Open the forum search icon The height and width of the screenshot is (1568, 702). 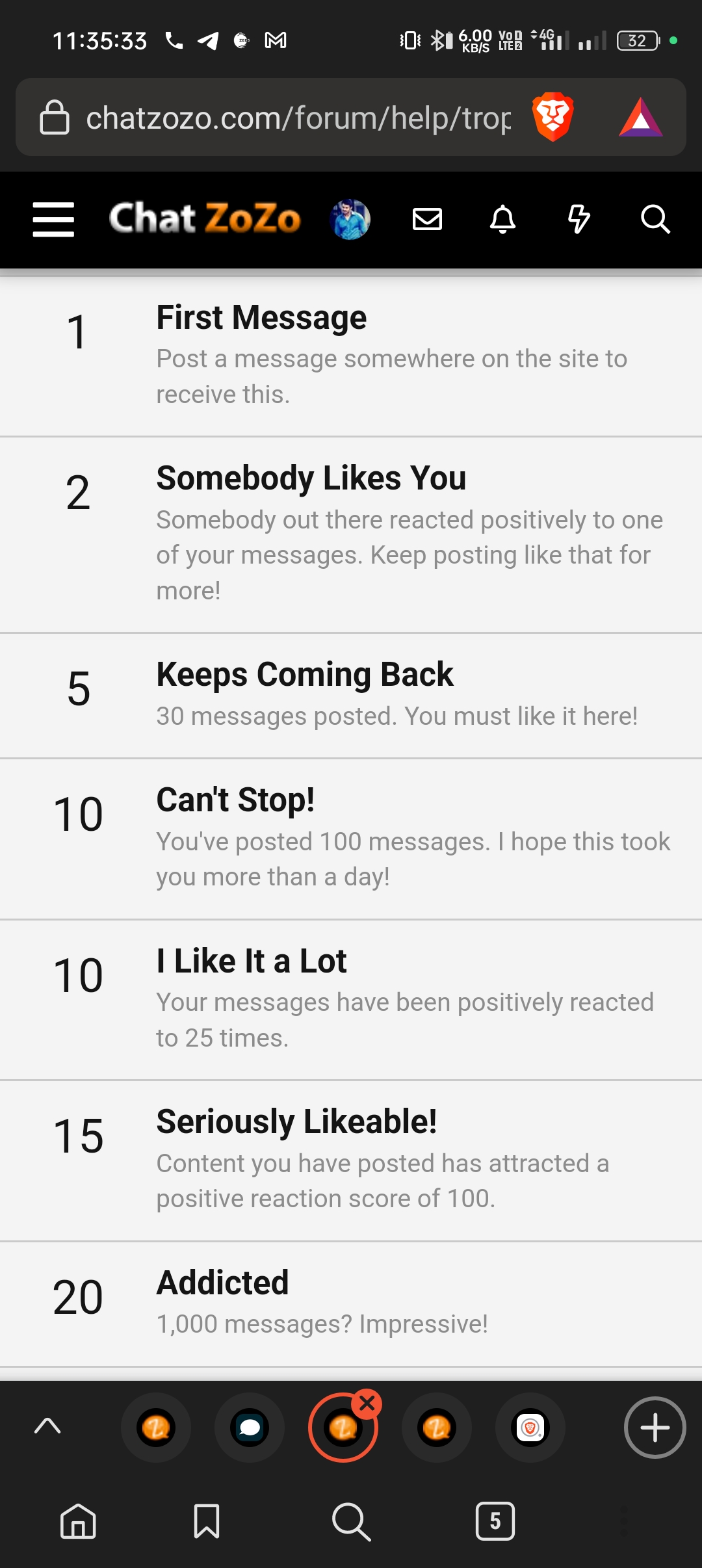[x=655, y=219]
